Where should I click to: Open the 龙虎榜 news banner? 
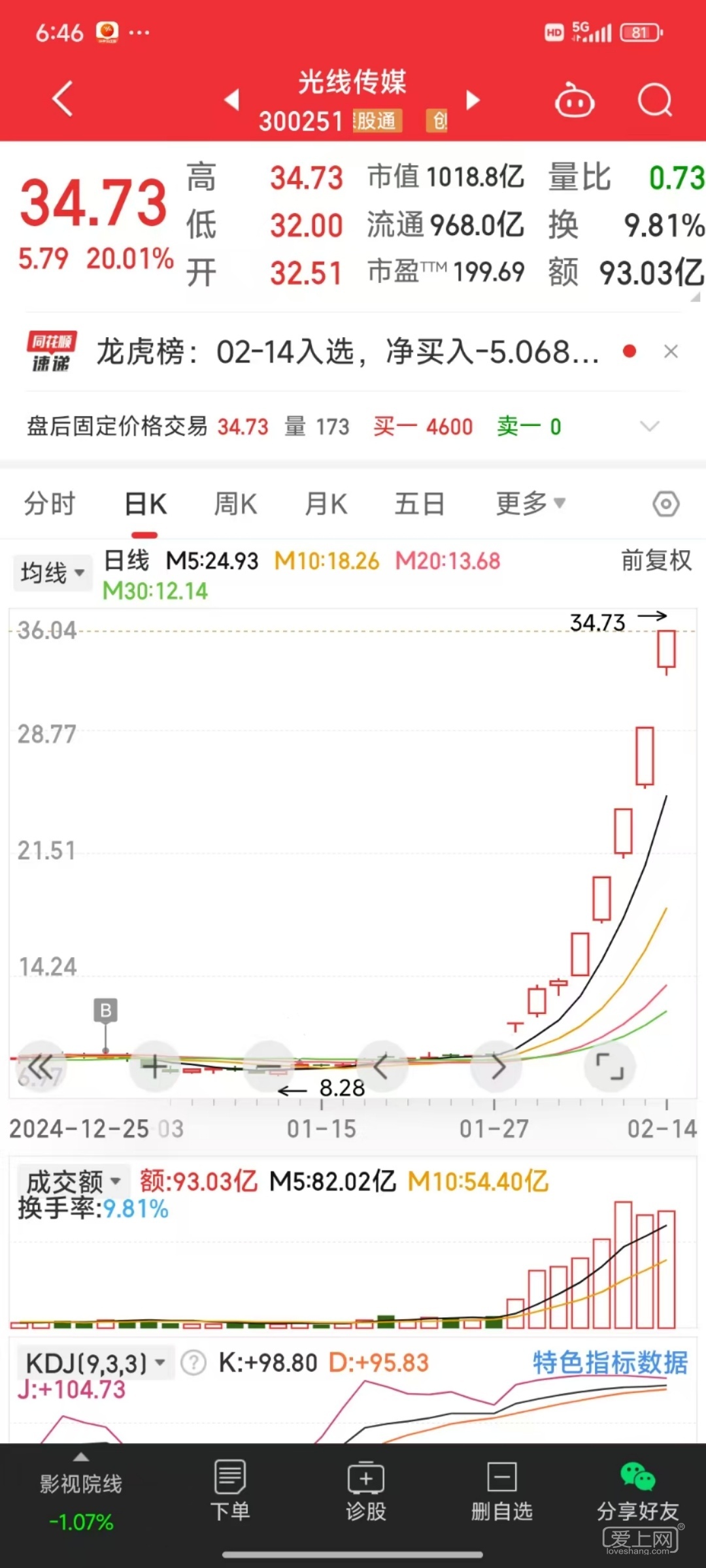point(346,352)
